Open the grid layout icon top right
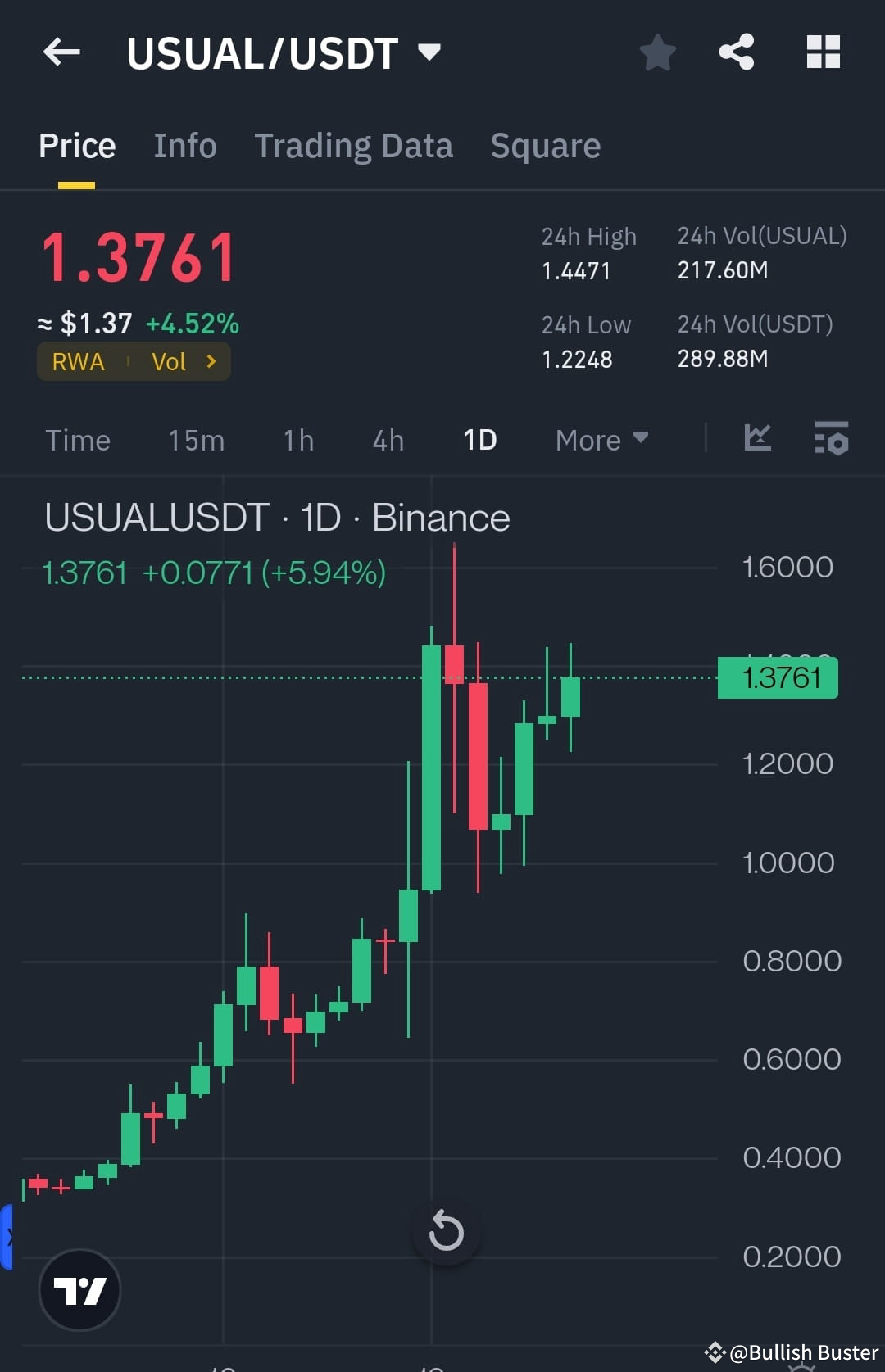Image resolution: width=885 pixels, height=1372 pixels. click(823, 52)
